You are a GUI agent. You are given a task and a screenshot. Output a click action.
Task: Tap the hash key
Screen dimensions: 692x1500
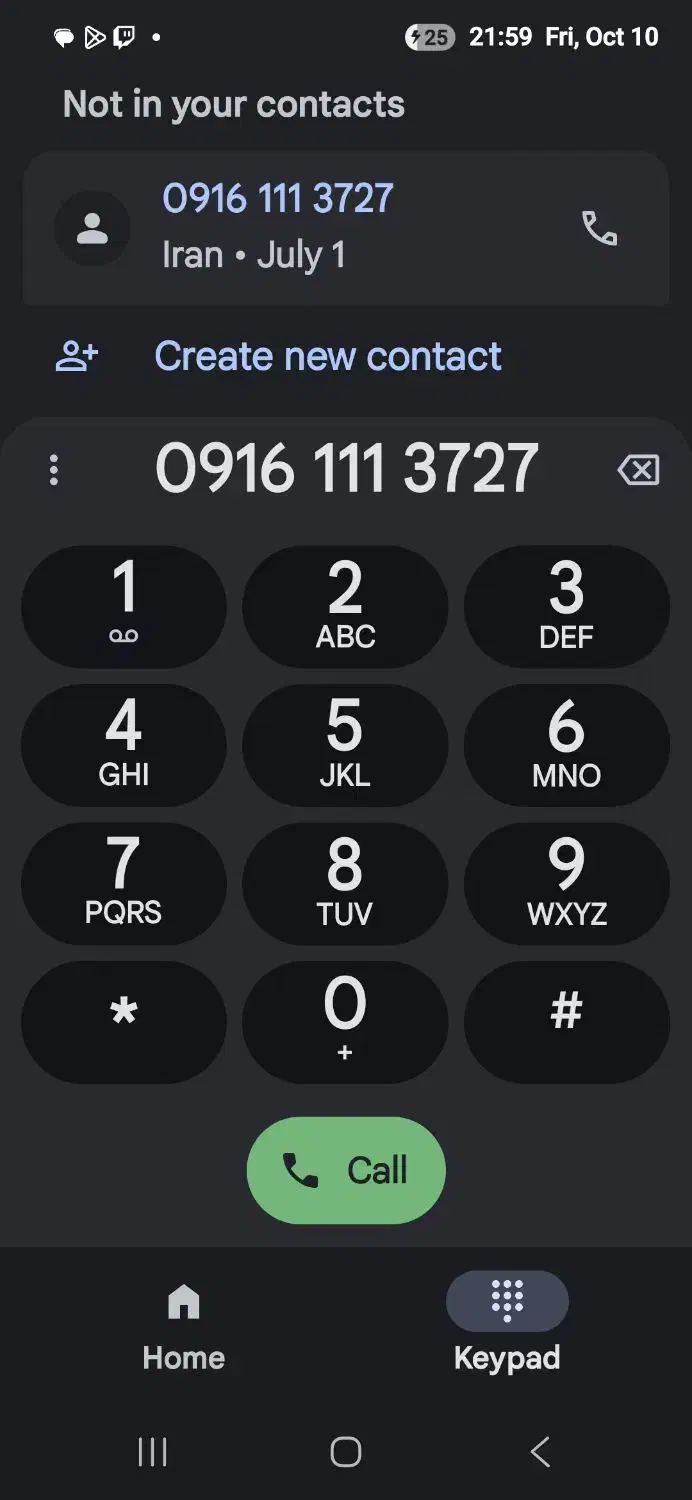(x=567, y=1022)
